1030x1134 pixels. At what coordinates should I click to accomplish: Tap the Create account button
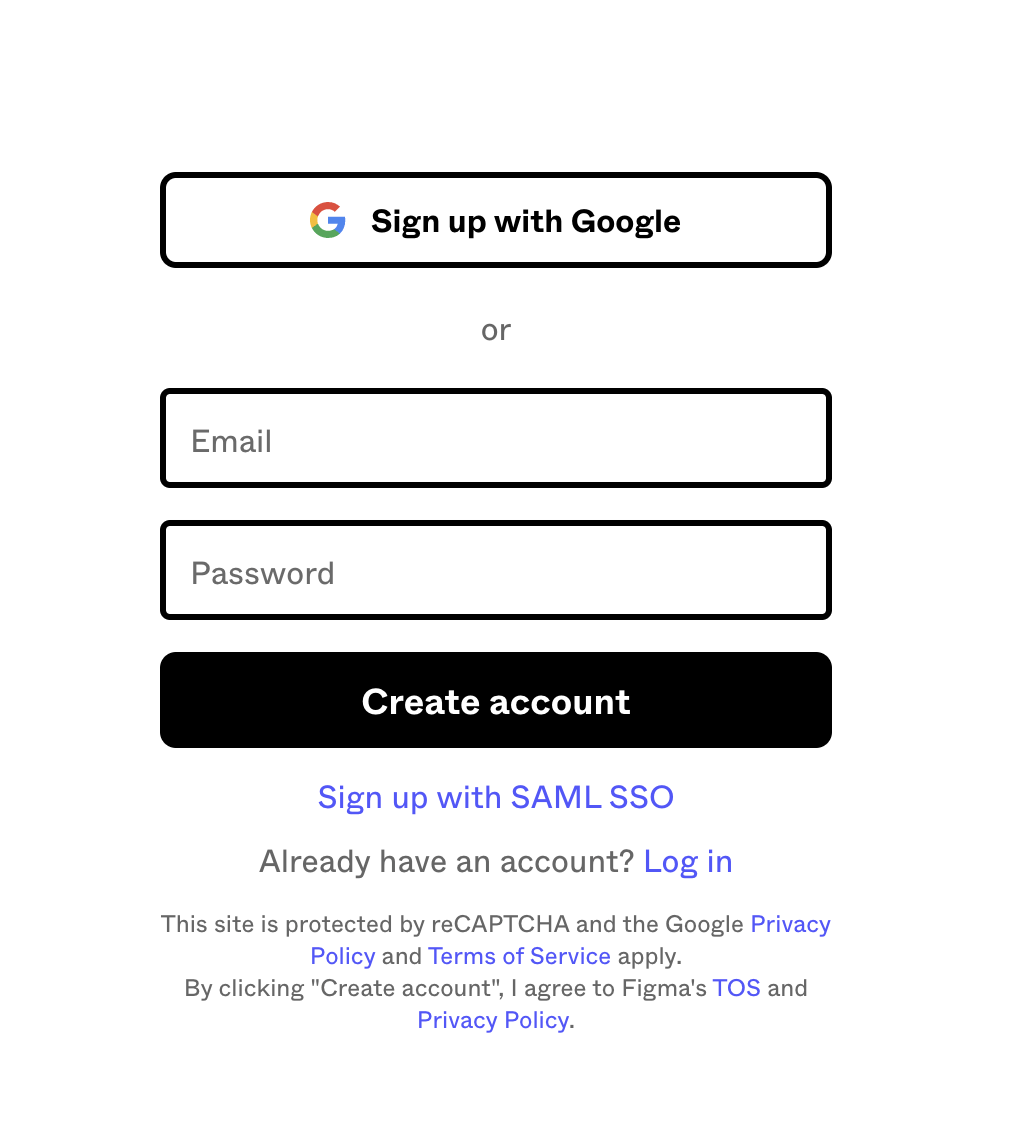pos(495,701)
